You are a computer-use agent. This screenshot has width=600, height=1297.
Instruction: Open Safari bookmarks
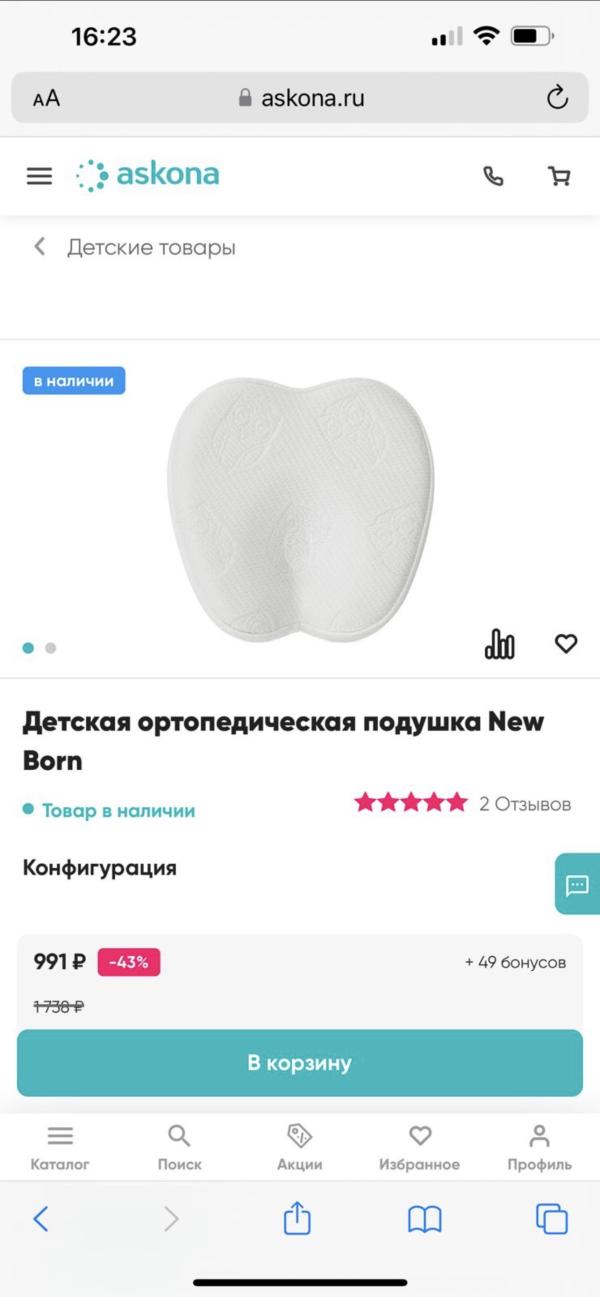tap(424, 1218)
